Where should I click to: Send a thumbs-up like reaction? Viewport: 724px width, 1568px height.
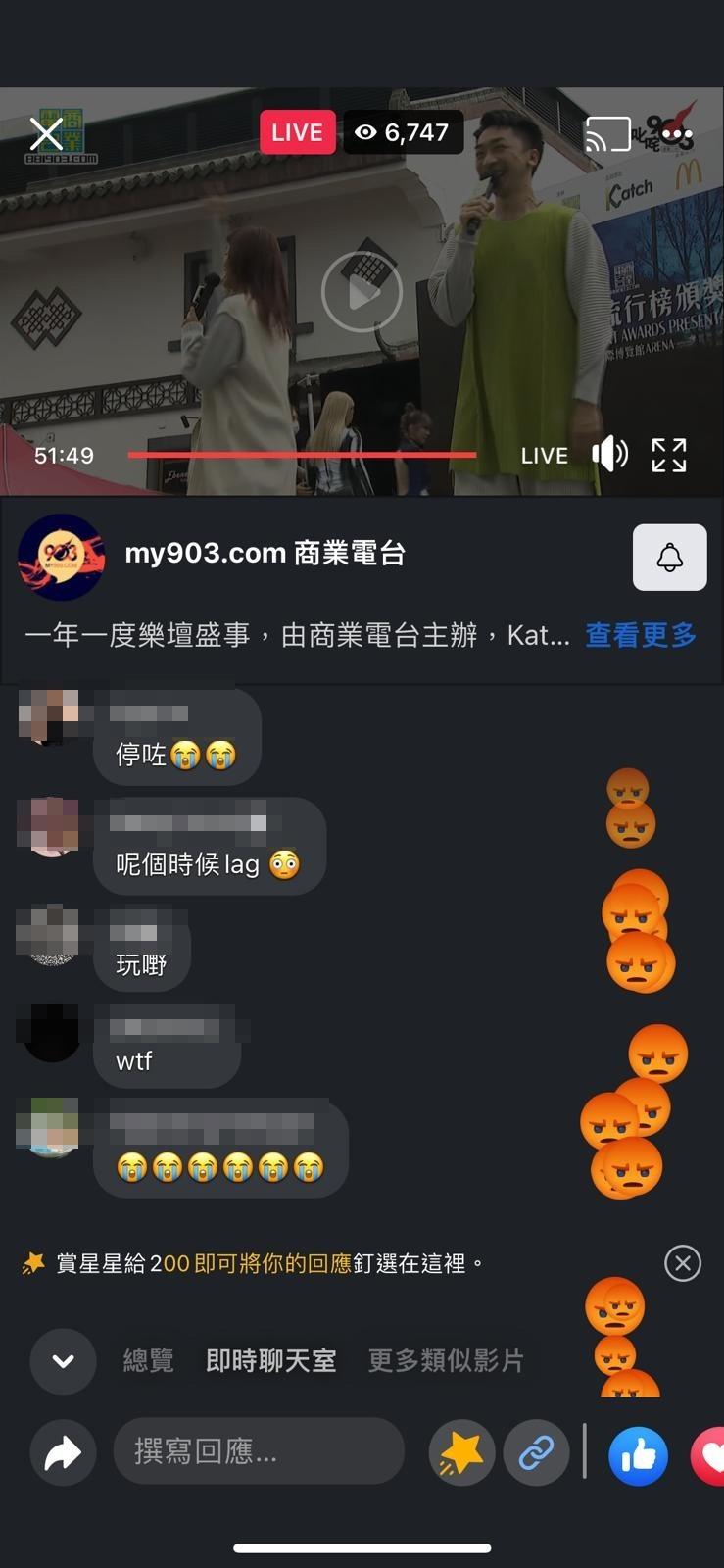click(638, 1454)
